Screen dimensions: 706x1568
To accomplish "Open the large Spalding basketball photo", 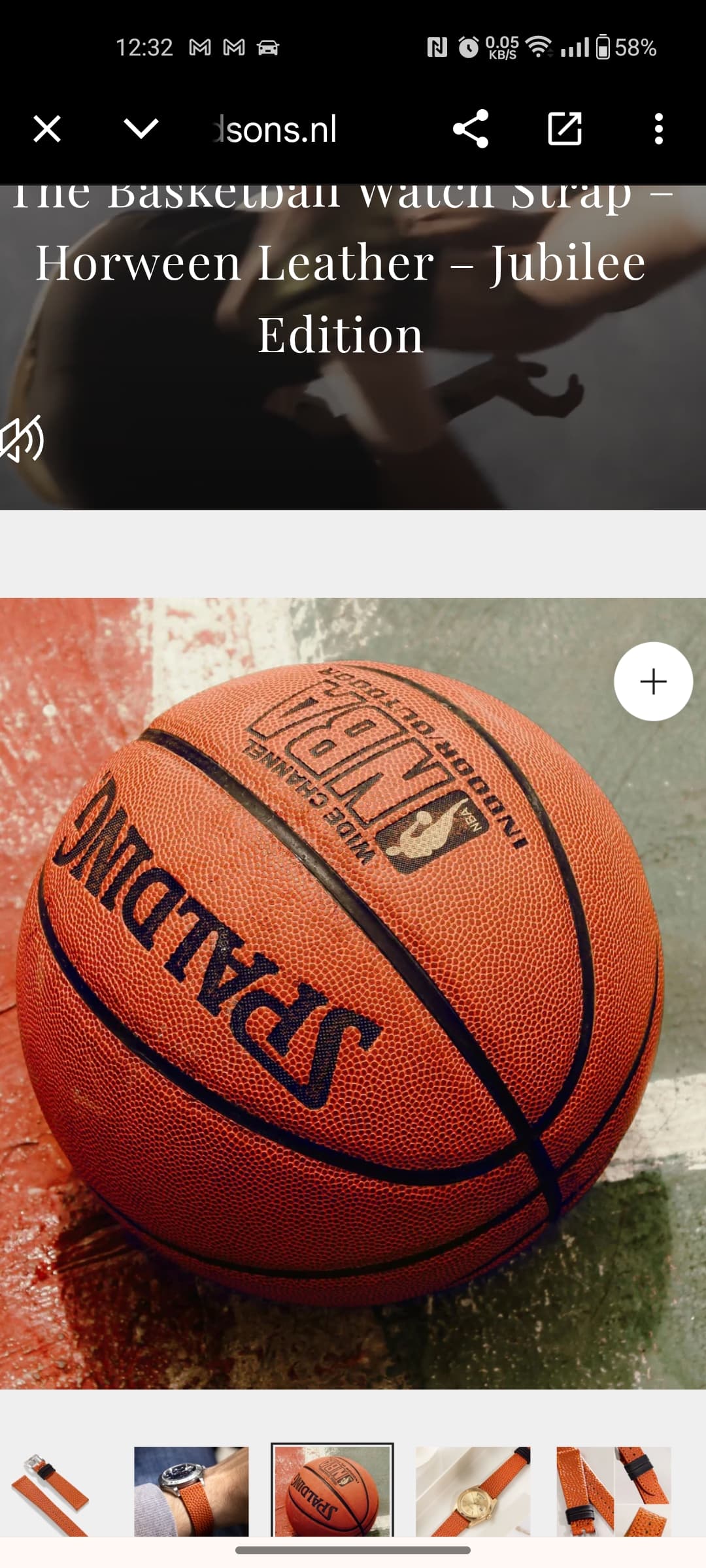I will 340,993.
